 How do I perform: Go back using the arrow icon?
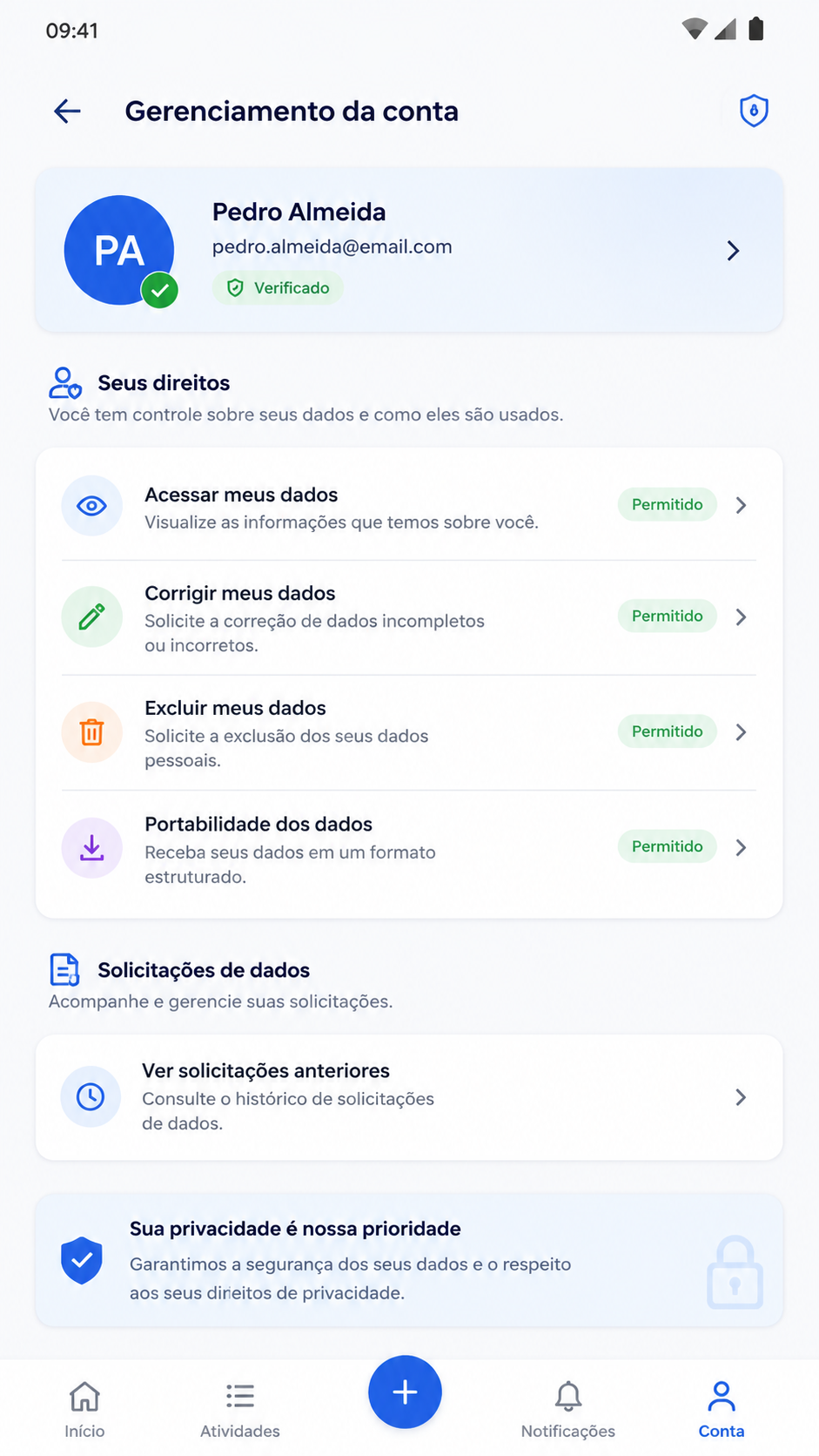click(x=67, y=111)
